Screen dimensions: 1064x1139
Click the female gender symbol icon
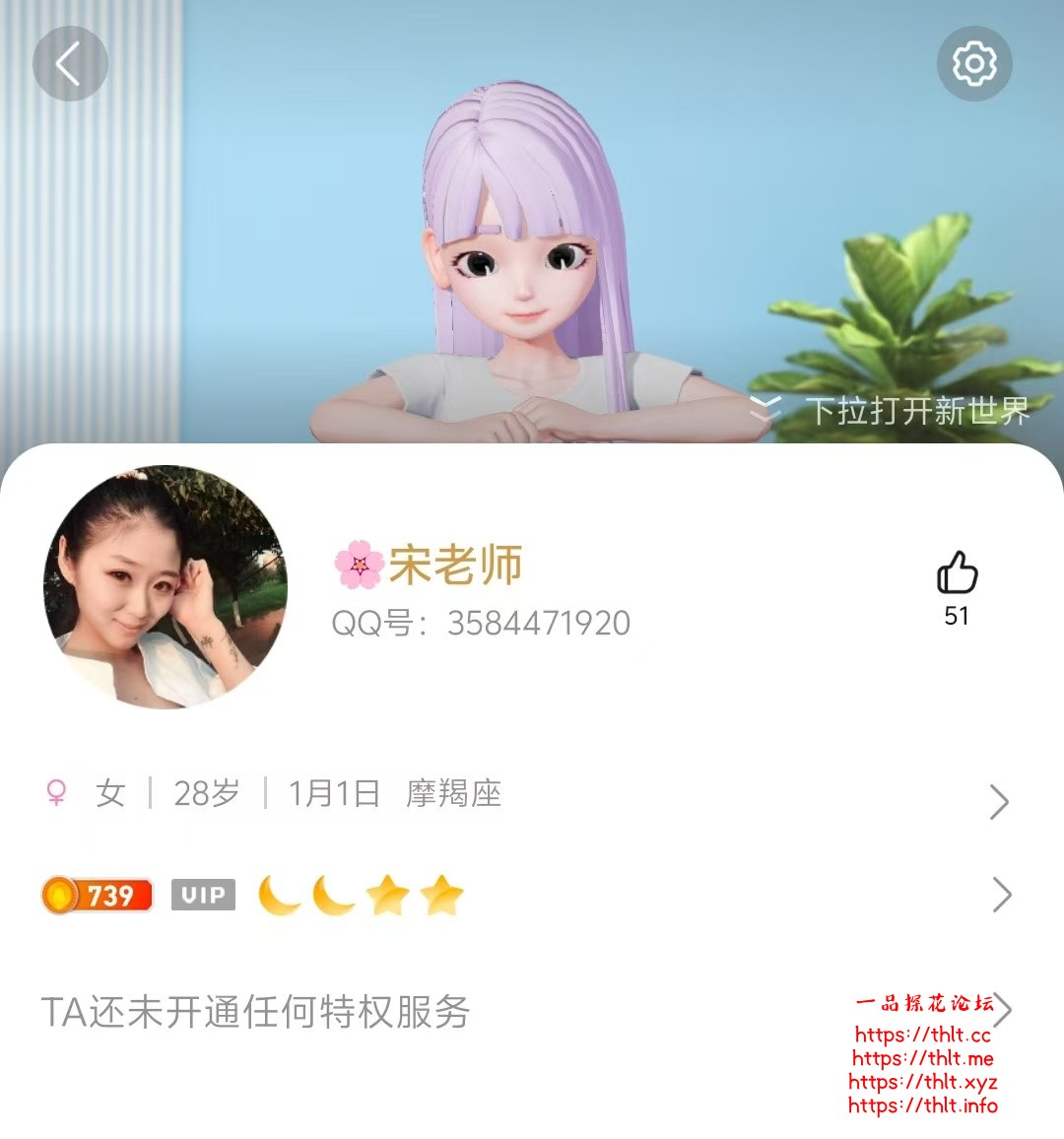(x=56, y=793)
